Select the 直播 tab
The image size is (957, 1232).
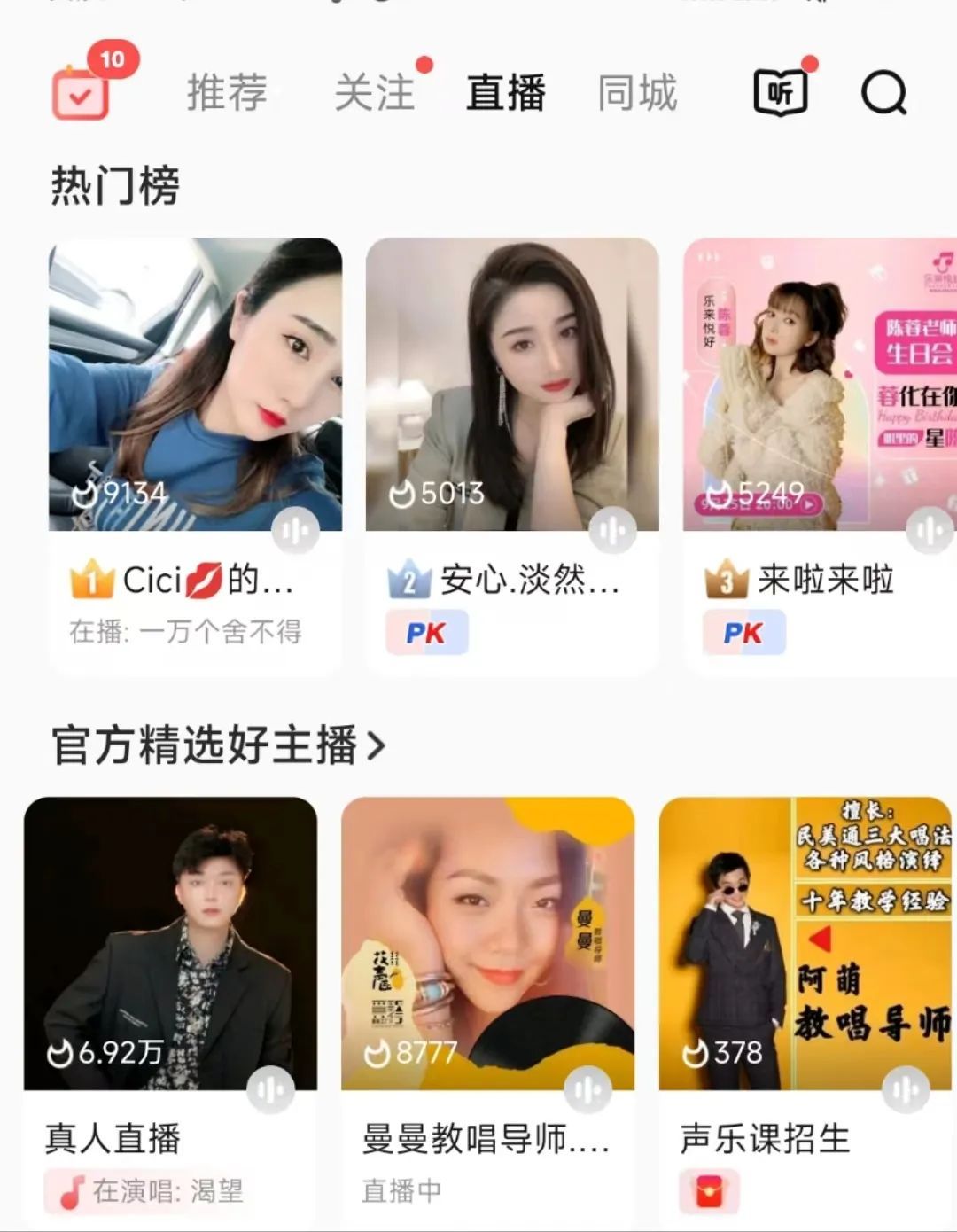(505, 91)
